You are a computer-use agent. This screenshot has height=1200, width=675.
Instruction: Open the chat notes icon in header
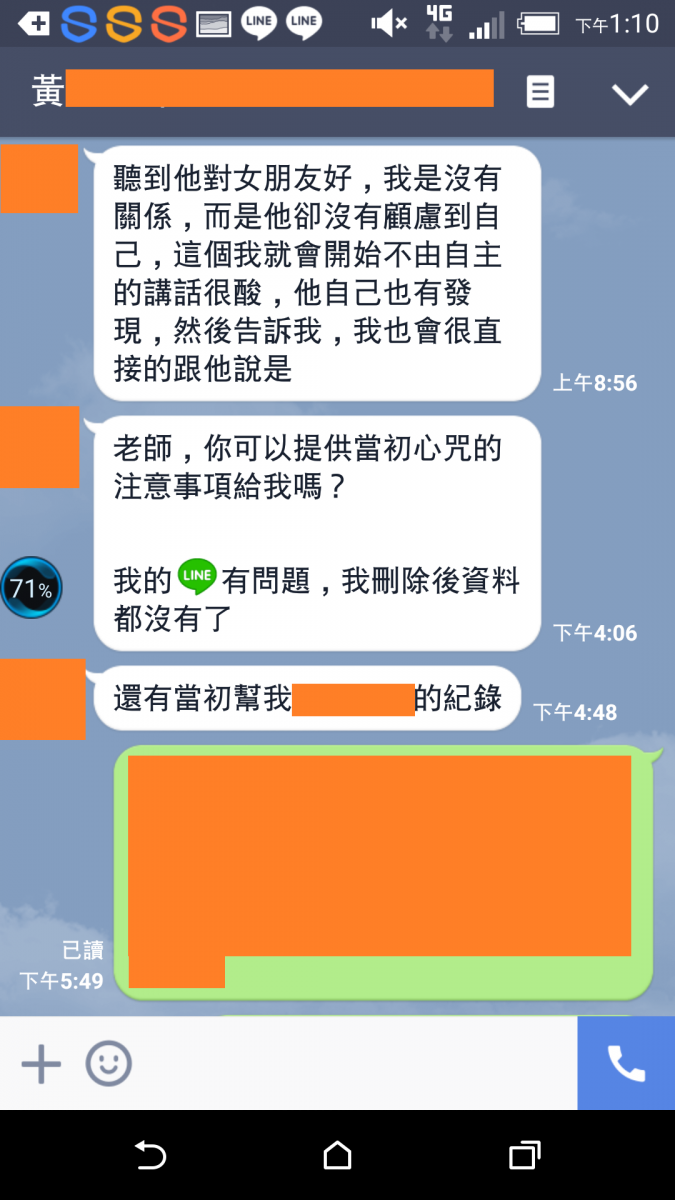540,93
